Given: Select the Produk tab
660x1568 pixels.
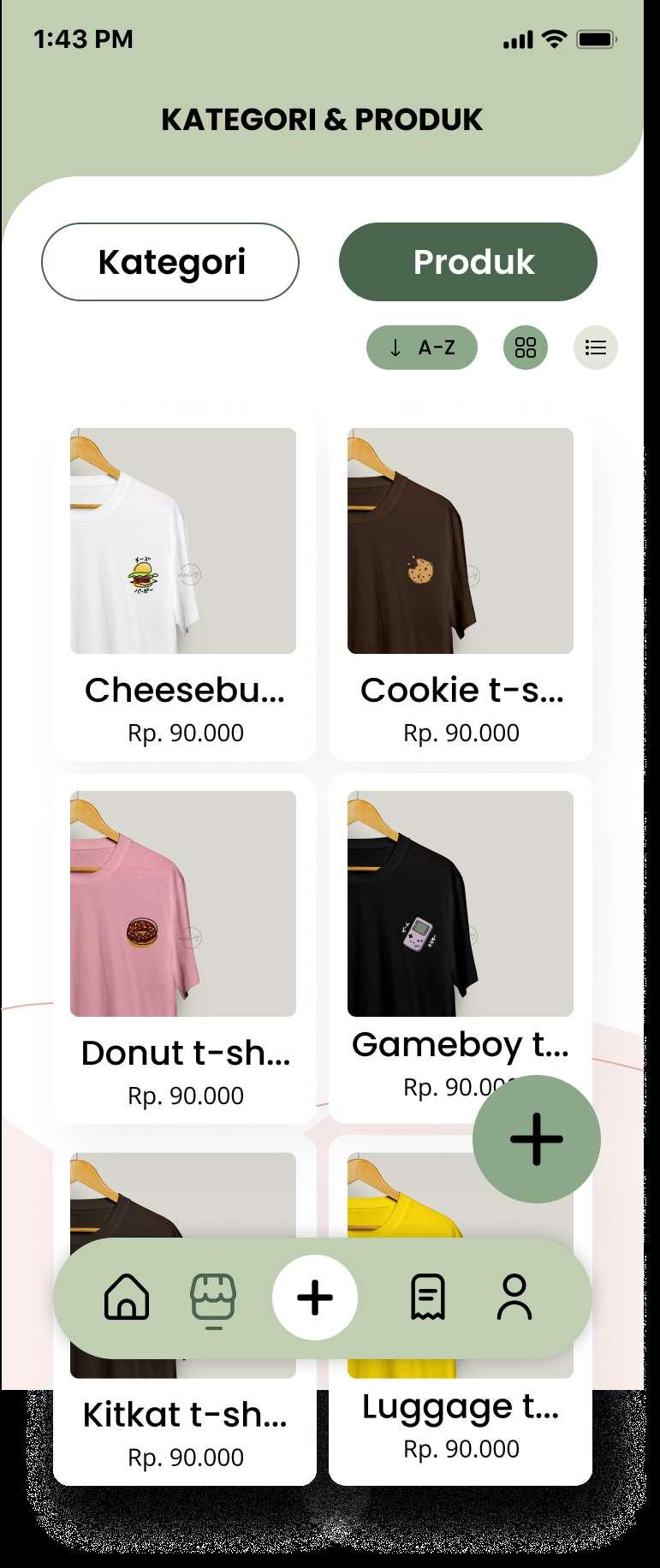Looking at the screenshot, I should (x=468, y=262).
